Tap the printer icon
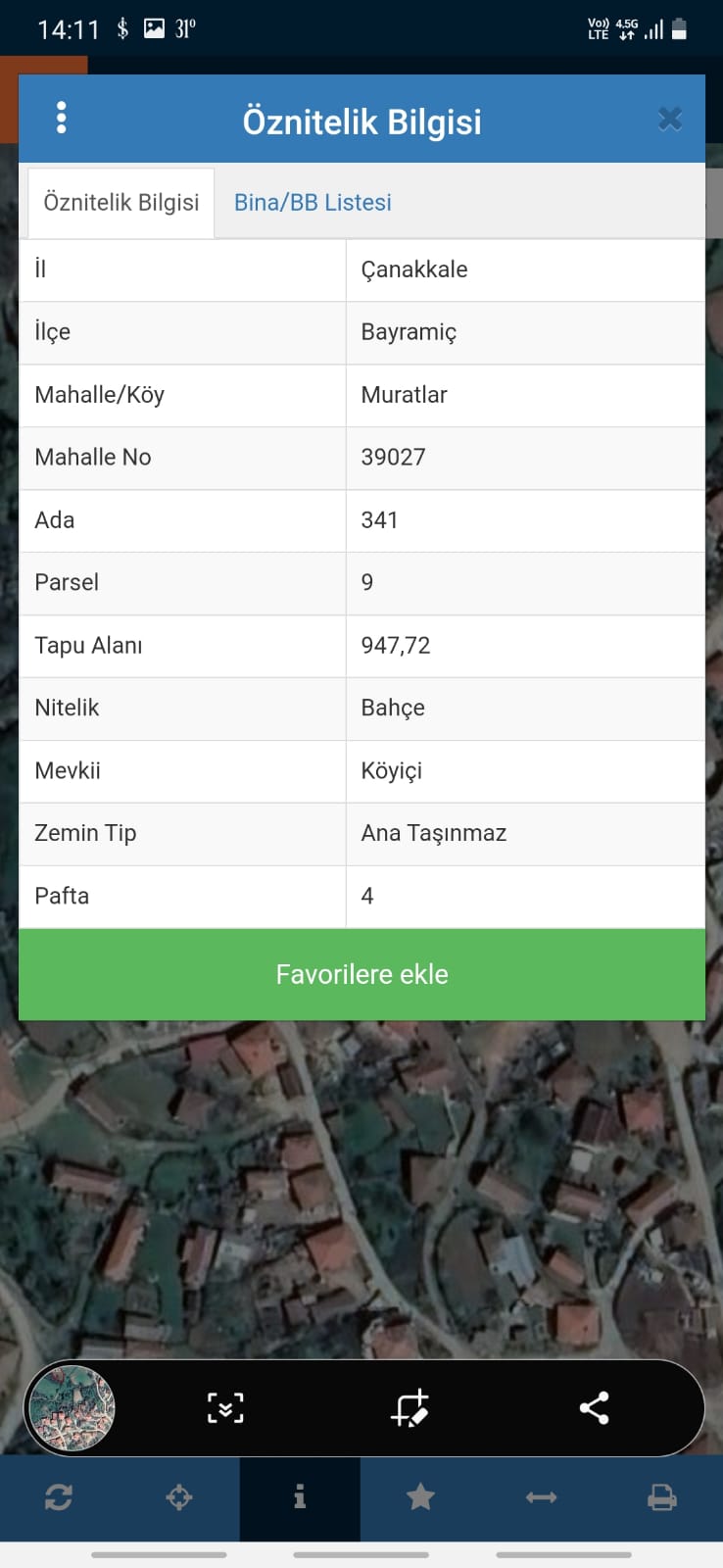This screenshot has width=723, height=1568. (662, 1497)
